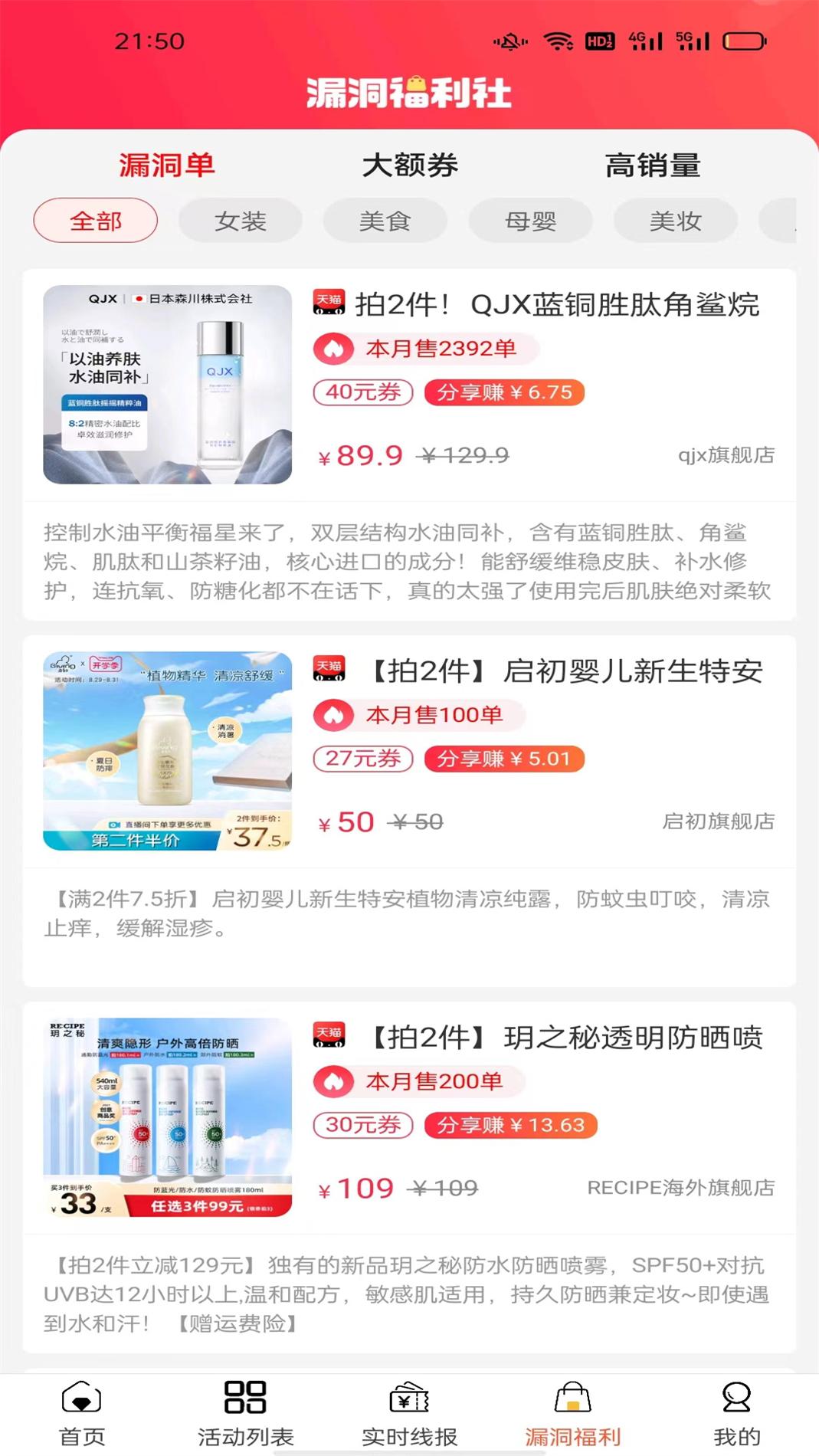Select the 全部 category filter

[95, 220]
